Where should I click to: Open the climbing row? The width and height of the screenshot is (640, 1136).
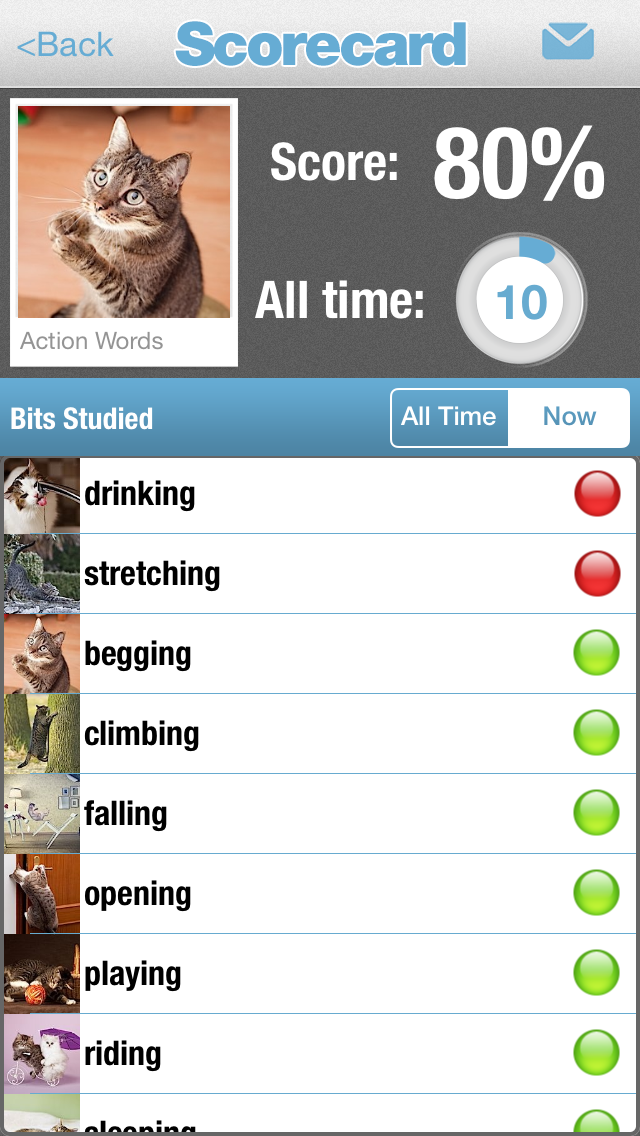(x=320, y=734)
